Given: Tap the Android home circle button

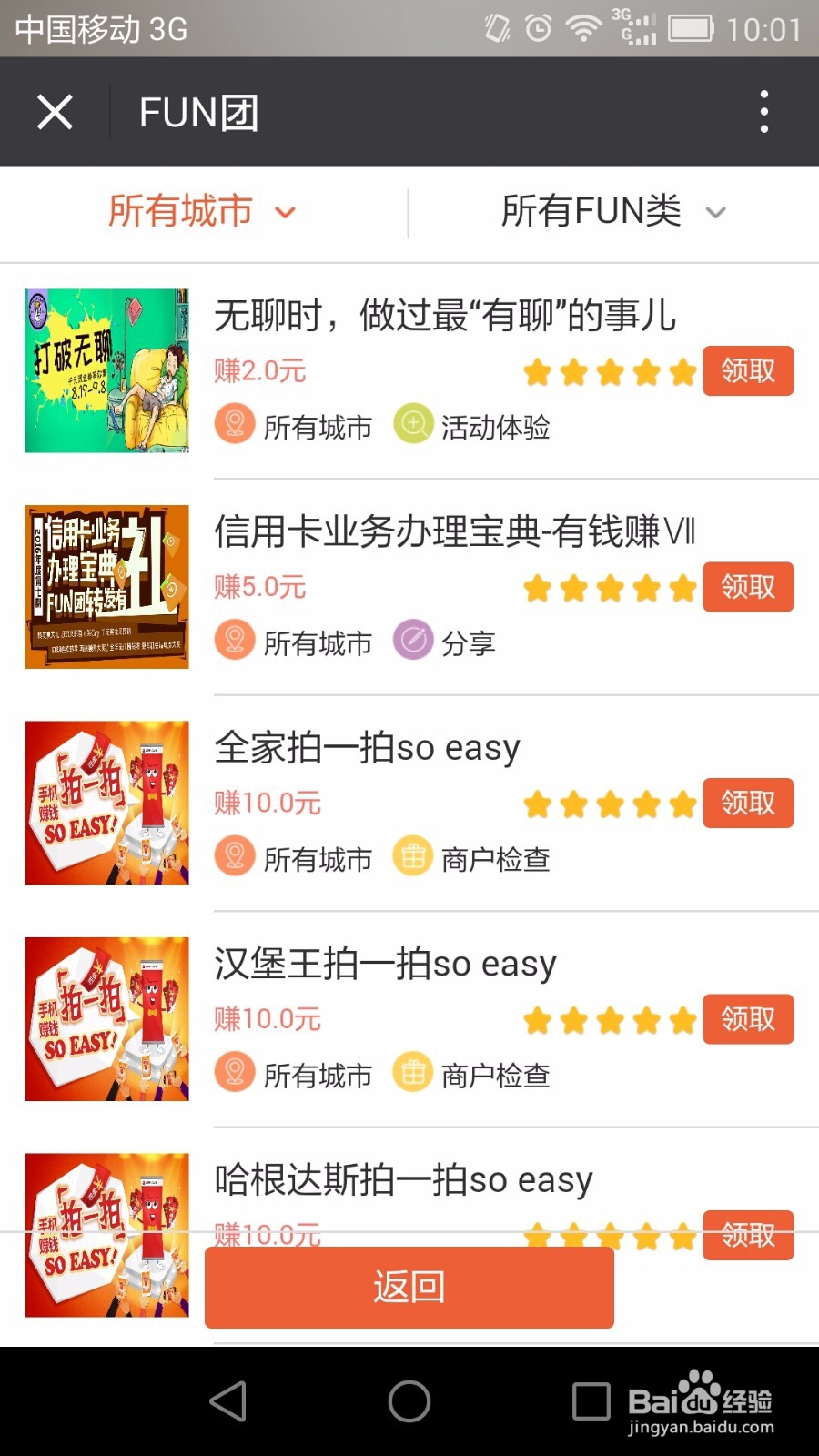Looking at the screenshot, I should (409, 1403).
